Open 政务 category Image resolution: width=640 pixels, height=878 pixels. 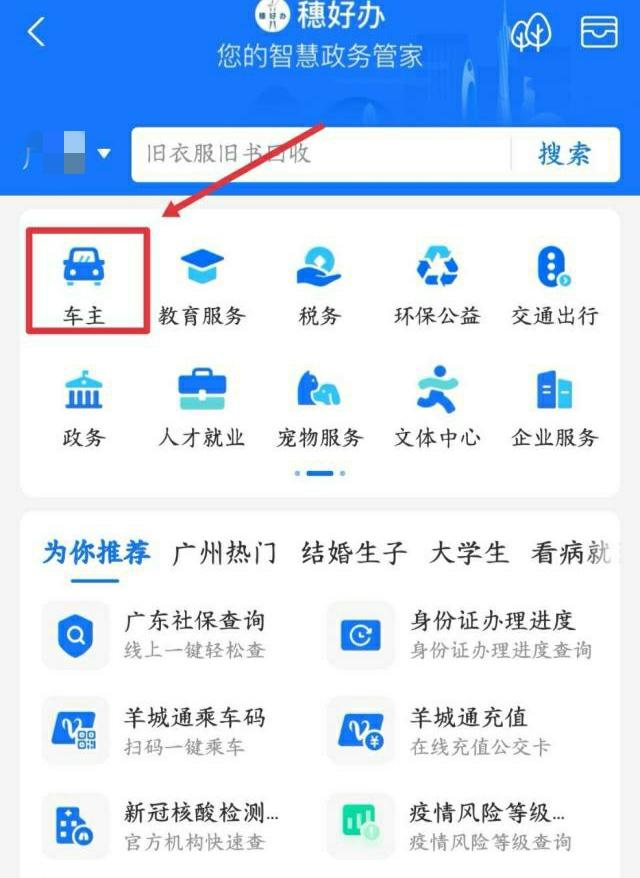tap(84, 407)
